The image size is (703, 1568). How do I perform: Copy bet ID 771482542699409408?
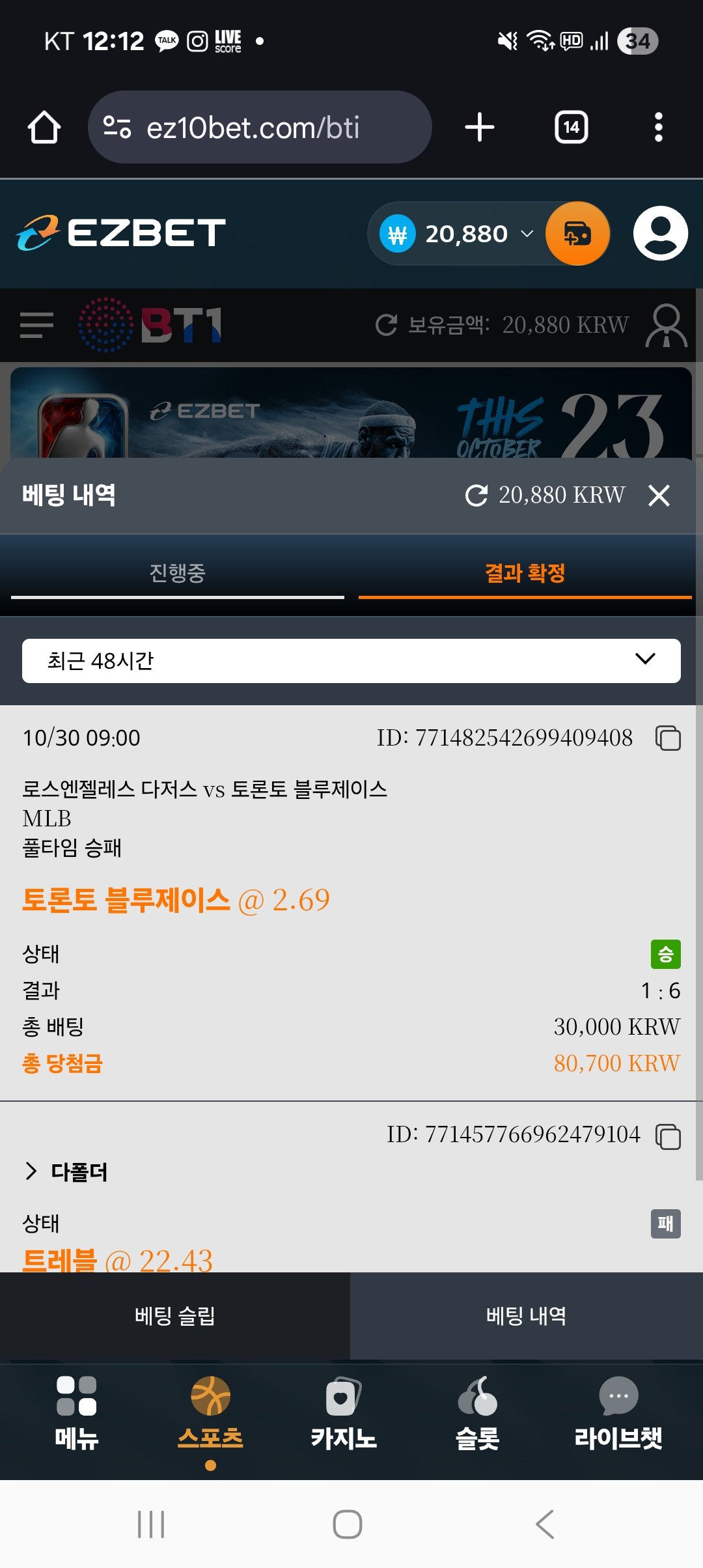coord(668,738)
